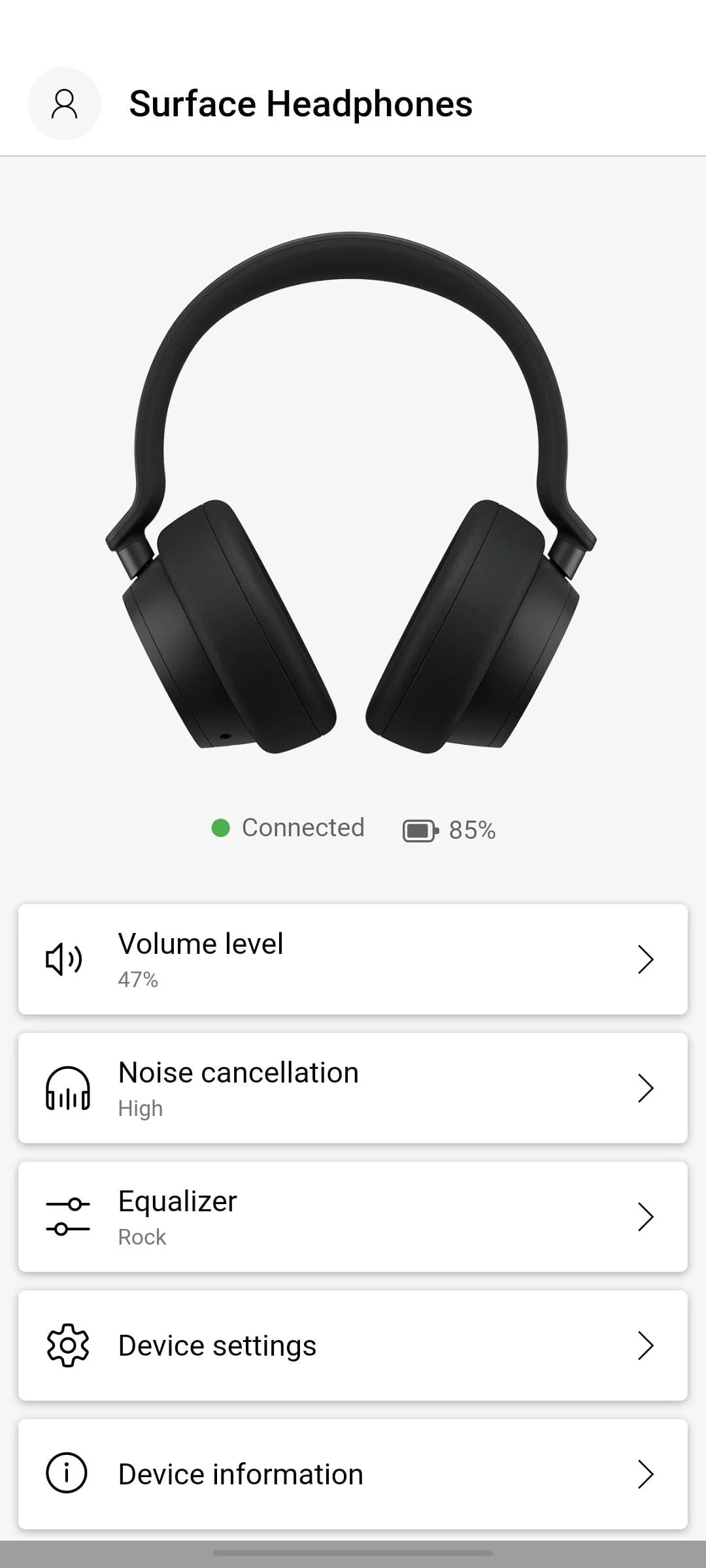View Device information
Screen dimensions: 706x1568
352,1474
